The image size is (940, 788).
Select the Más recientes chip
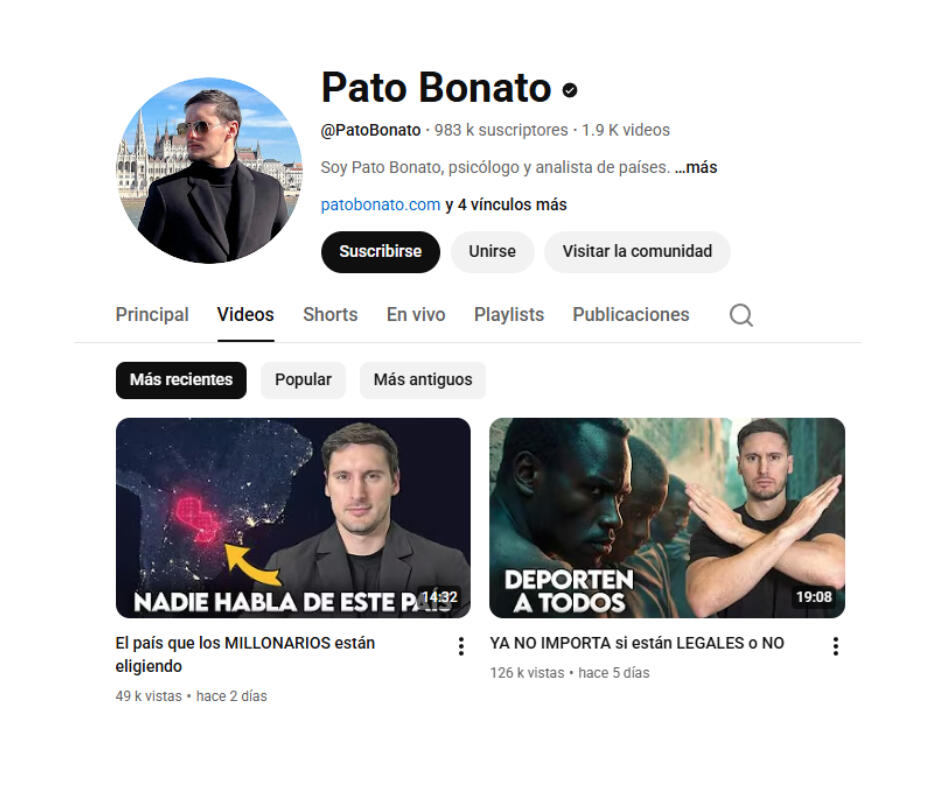pyautogui.click(x=181, y=380)
